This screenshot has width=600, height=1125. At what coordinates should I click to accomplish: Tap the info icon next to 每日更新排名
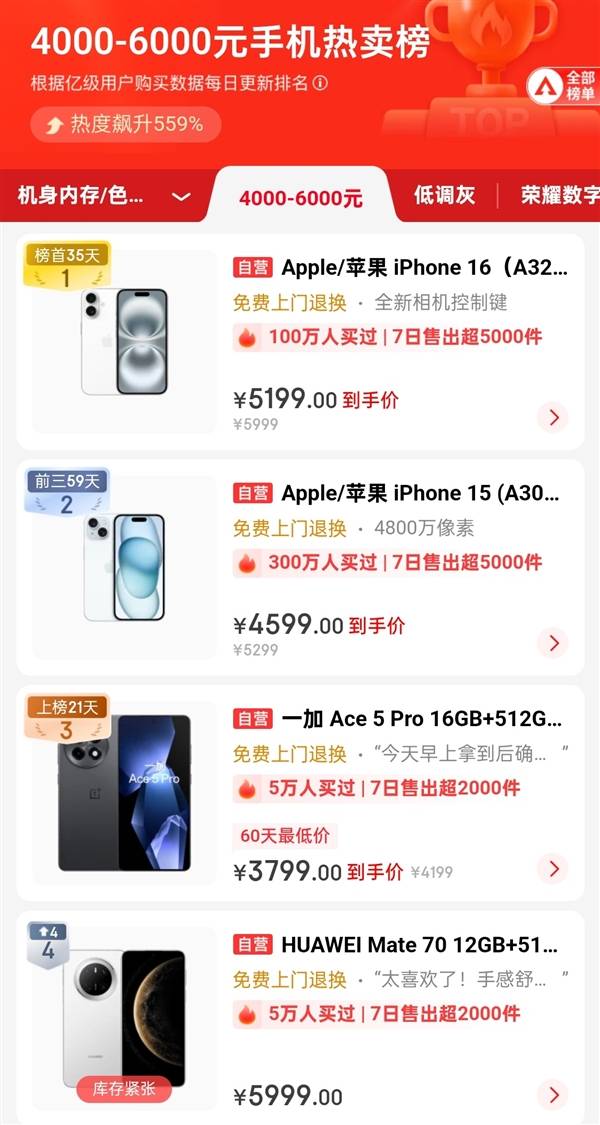click(x=321, y=84)
